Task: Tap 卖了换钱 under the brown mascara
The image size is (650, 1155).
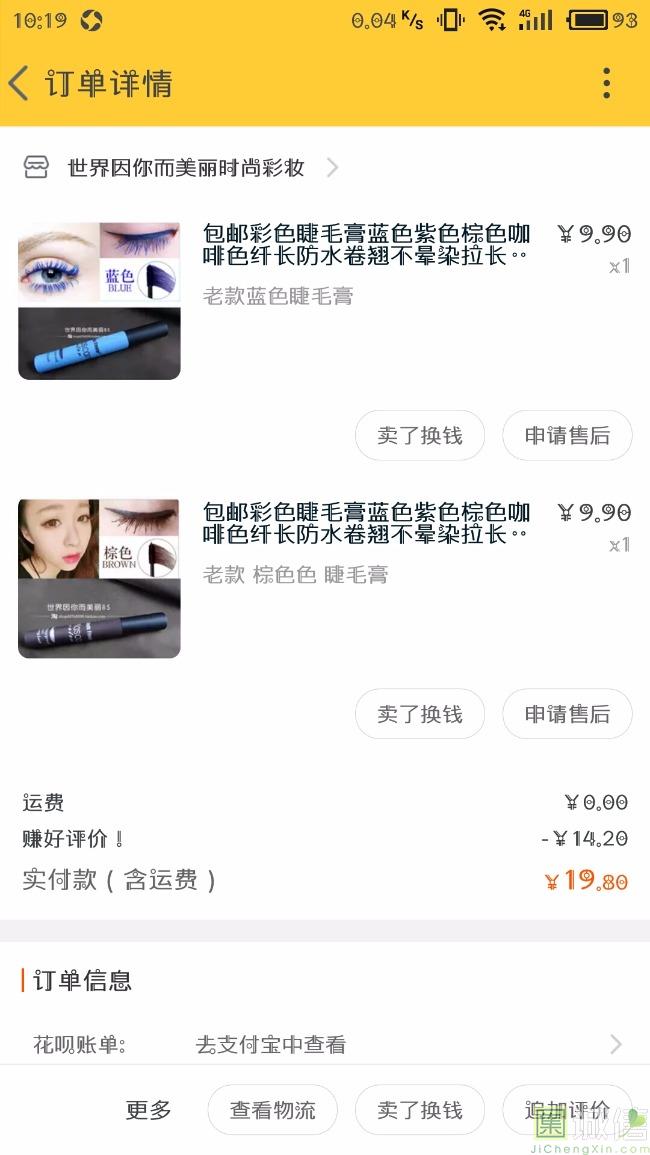Action: (x=419, y=714)
